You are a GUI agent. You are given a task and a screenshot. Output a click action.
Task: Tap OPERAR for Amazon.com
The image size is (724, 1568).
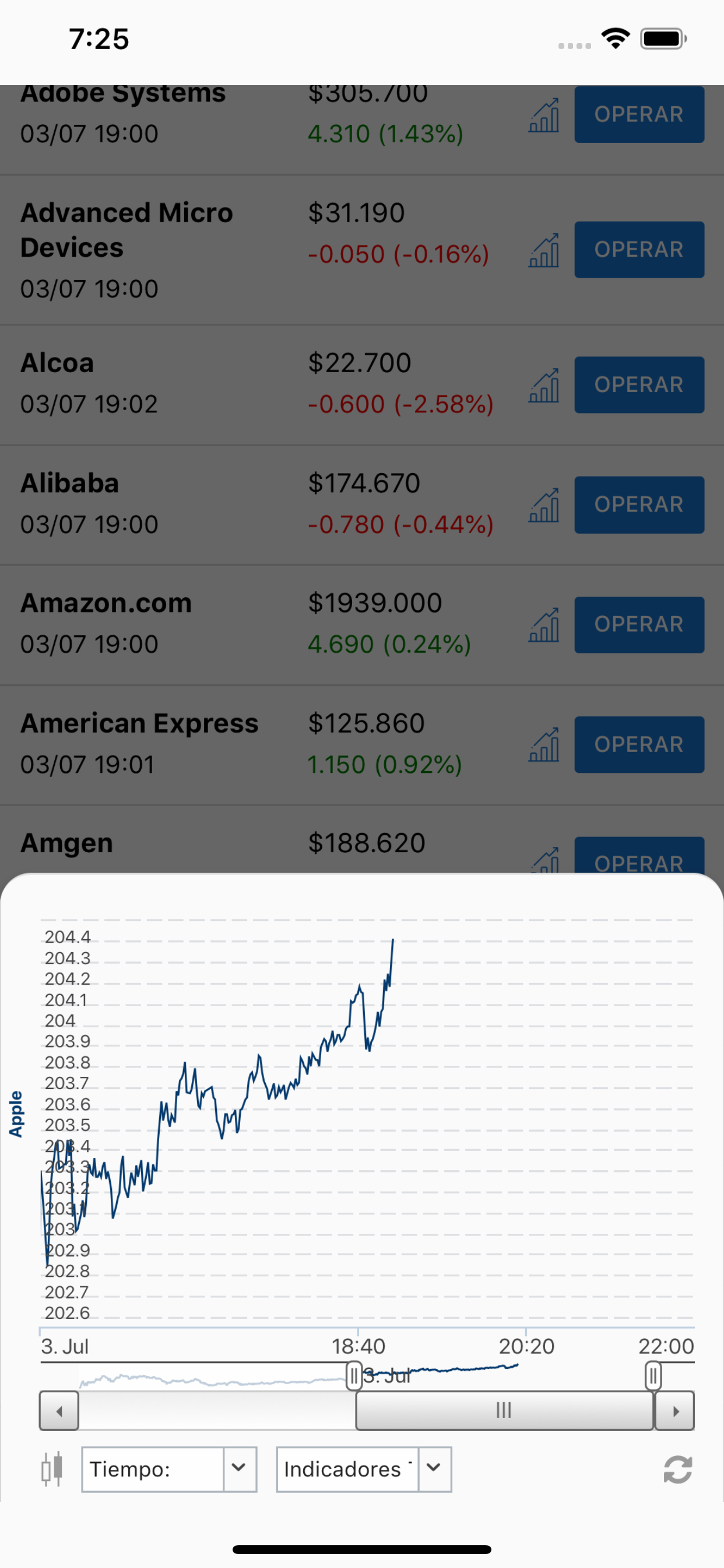tap(639, 625)
